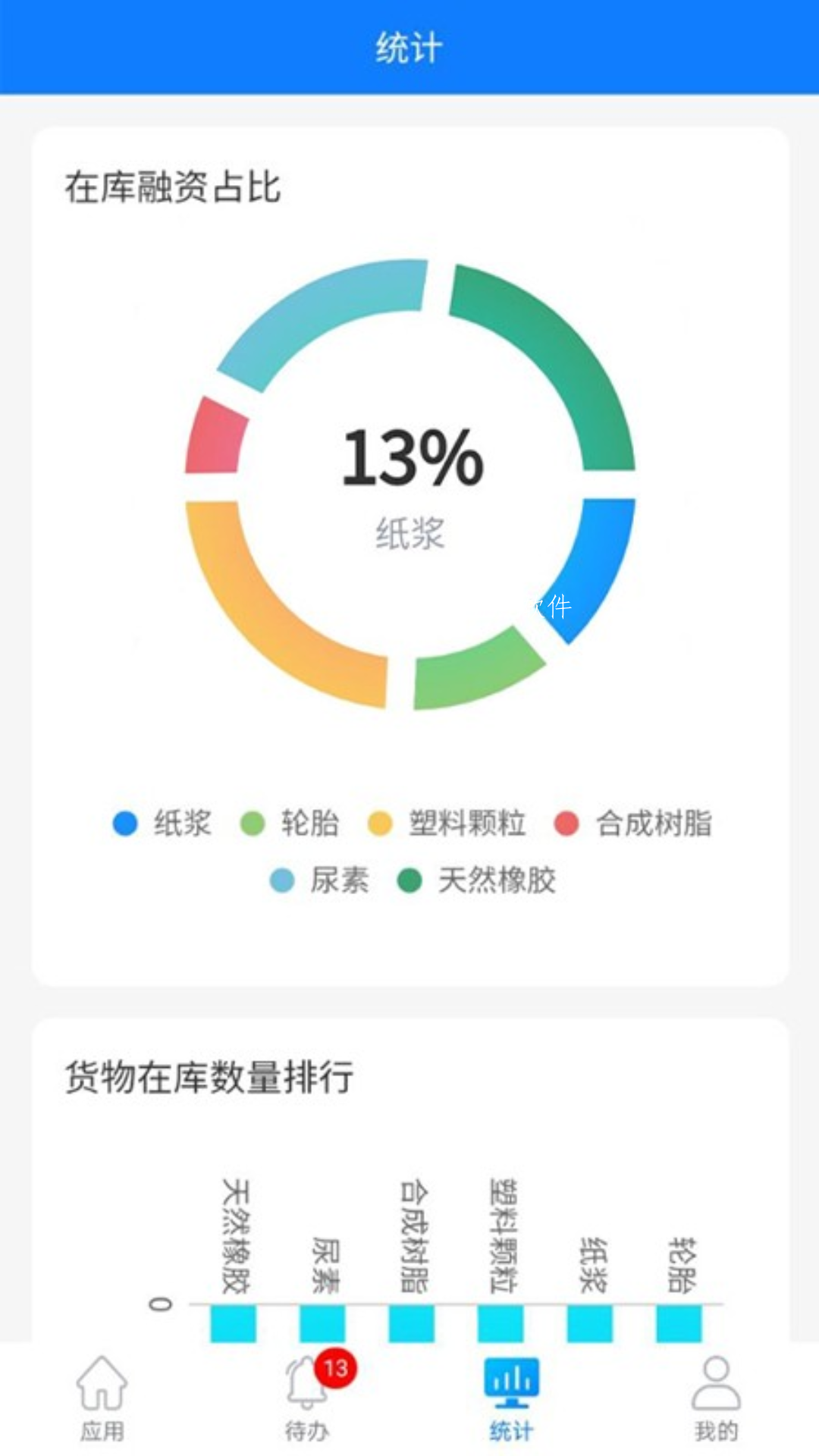819x1456 pixels.
Task: Toggle the 合成树脂 legend item
Action: [632, 823]
